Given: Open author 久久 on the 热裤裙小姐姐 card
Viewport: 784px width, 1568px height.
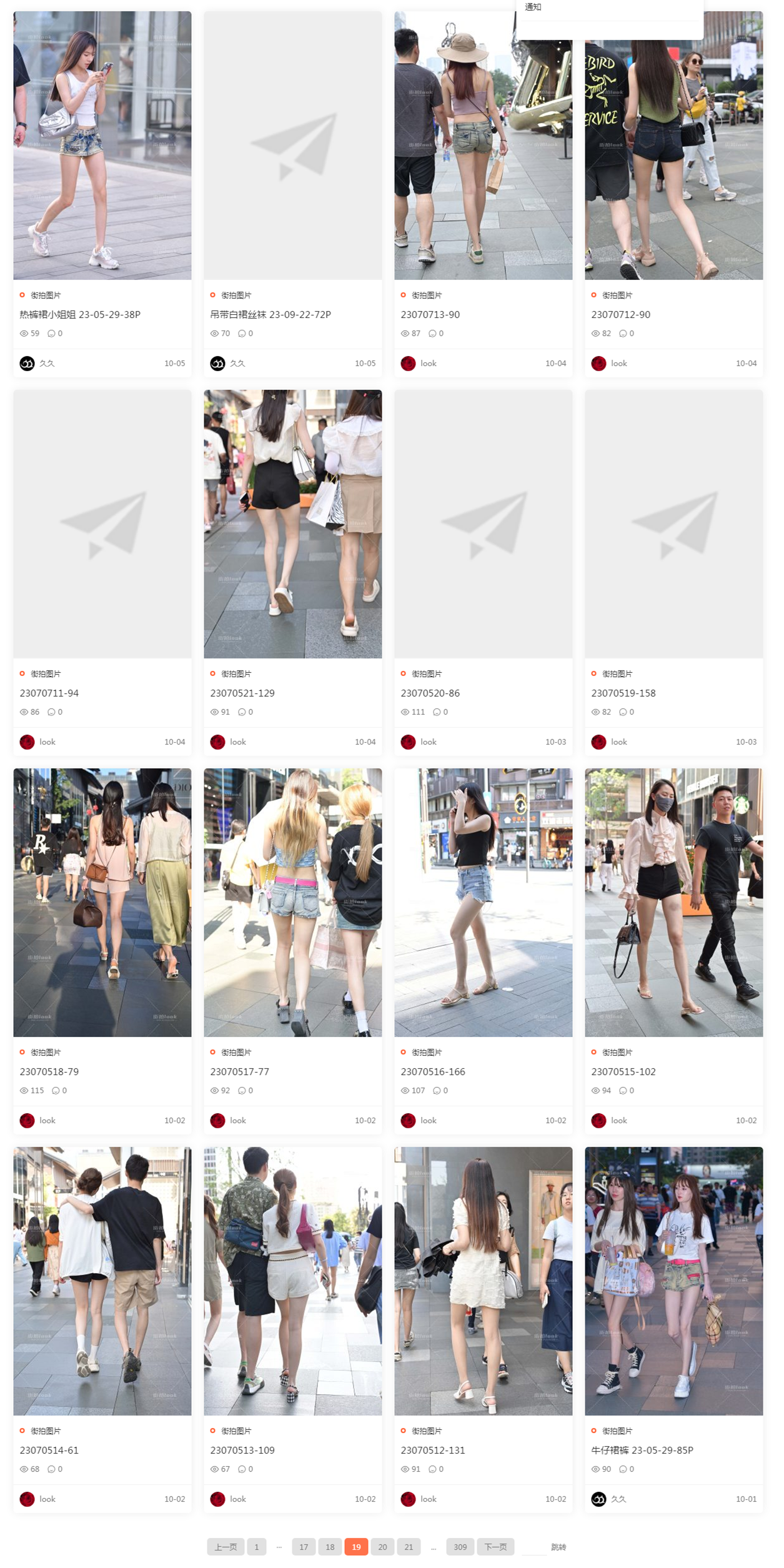Looking at the screenshot, I should coord(47,363).
